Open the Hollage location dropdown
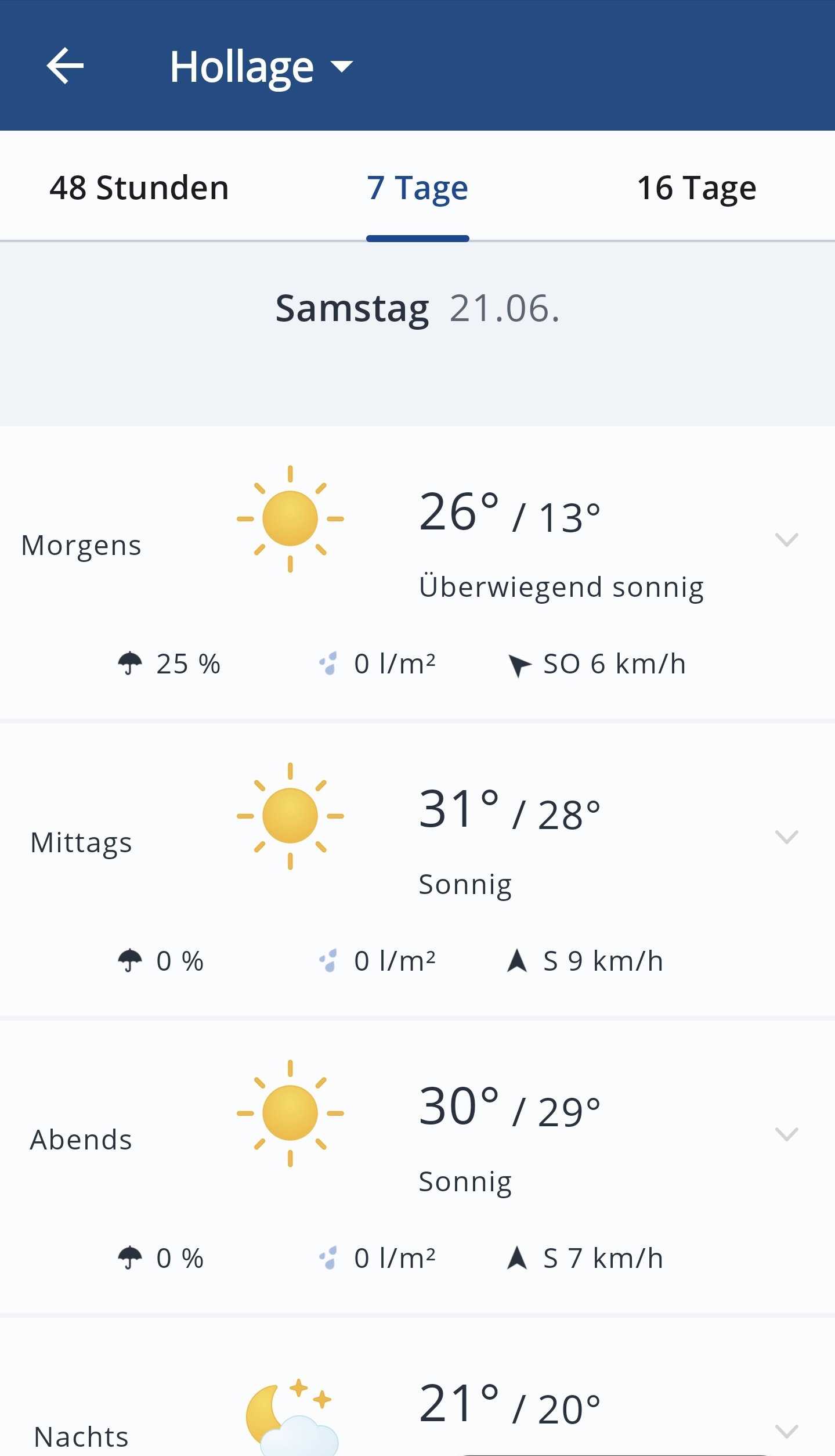The image size is (835, 1456). (261, 67)
